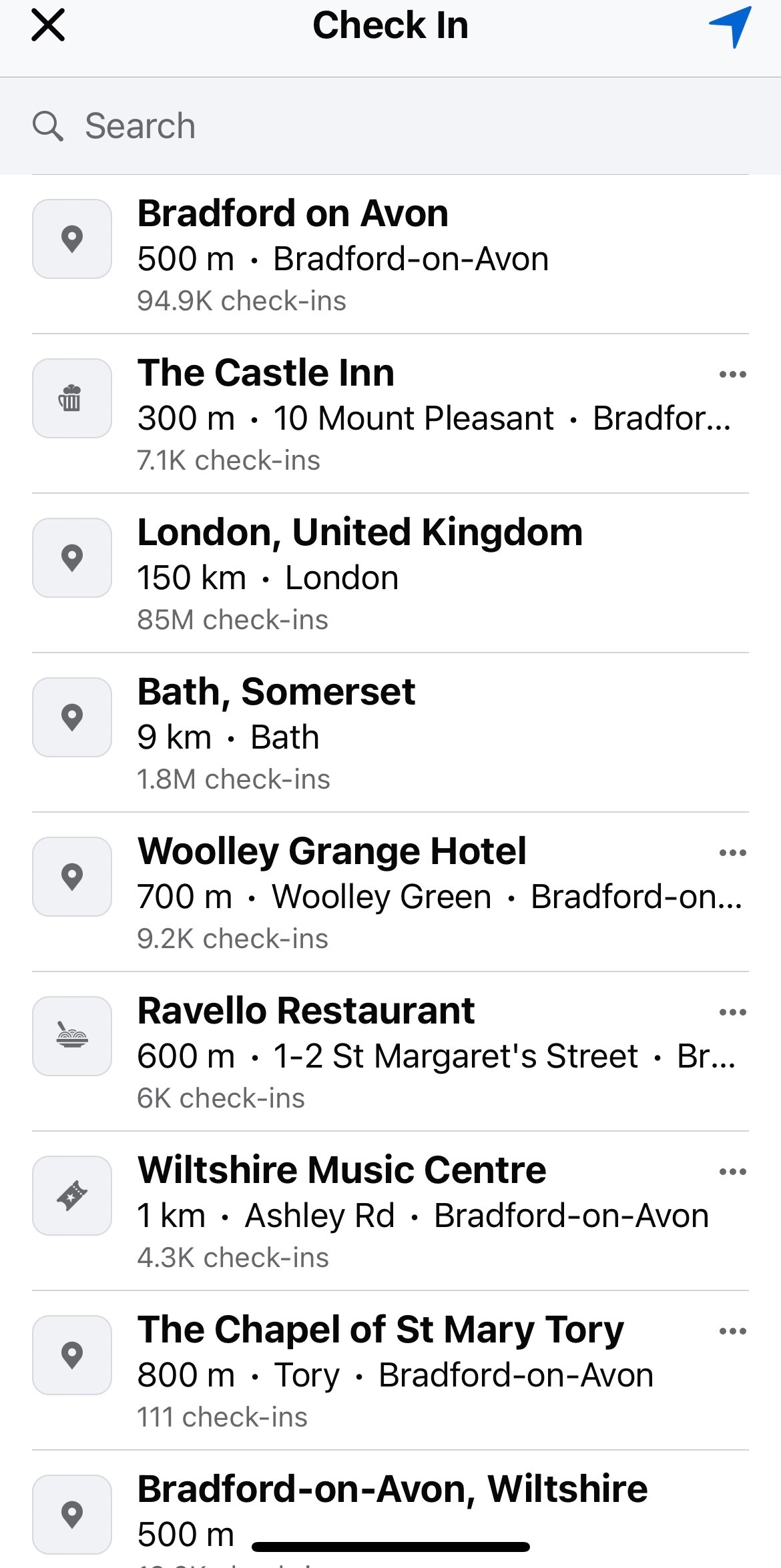Open more options for Wiltshire Music Centre

point(732,1172)
